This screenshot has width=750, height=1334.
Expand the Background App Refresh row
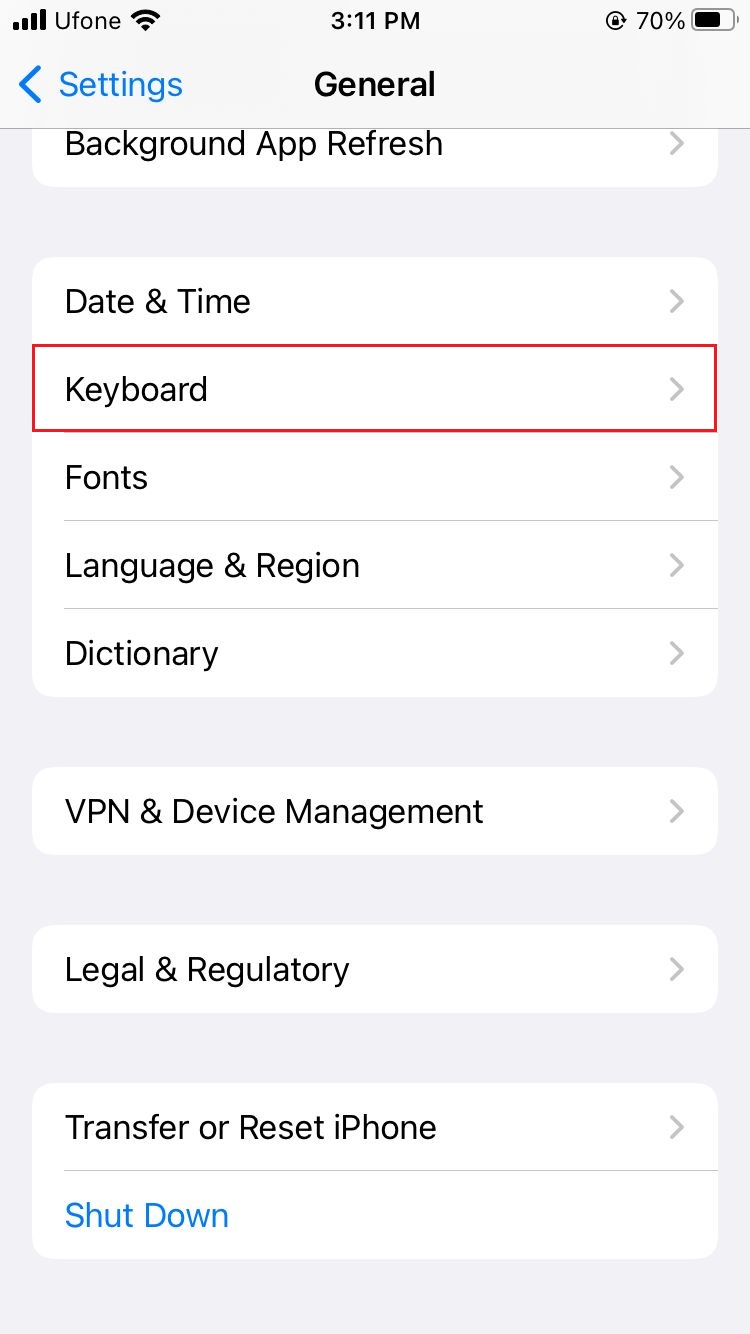tap(375, 144)
